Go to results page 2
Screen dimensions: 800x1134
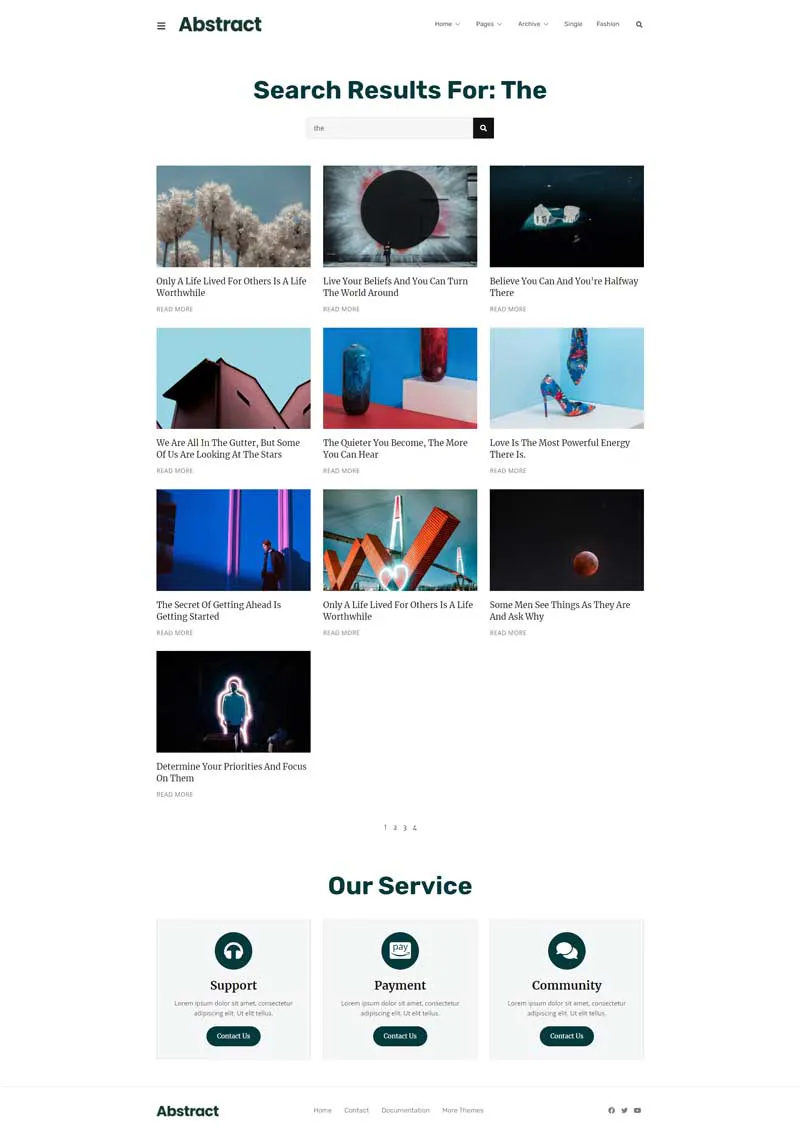point(395,828)
